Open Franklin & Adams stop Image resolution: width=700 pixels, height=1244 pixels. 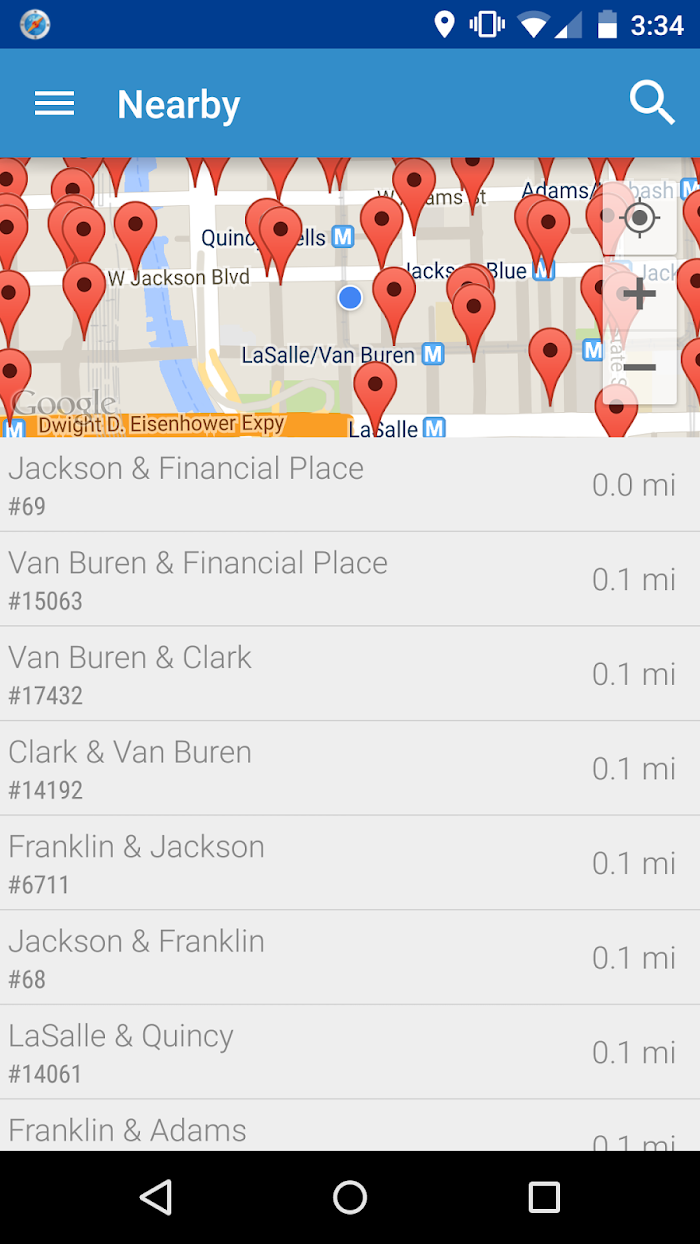(350, 1125)
